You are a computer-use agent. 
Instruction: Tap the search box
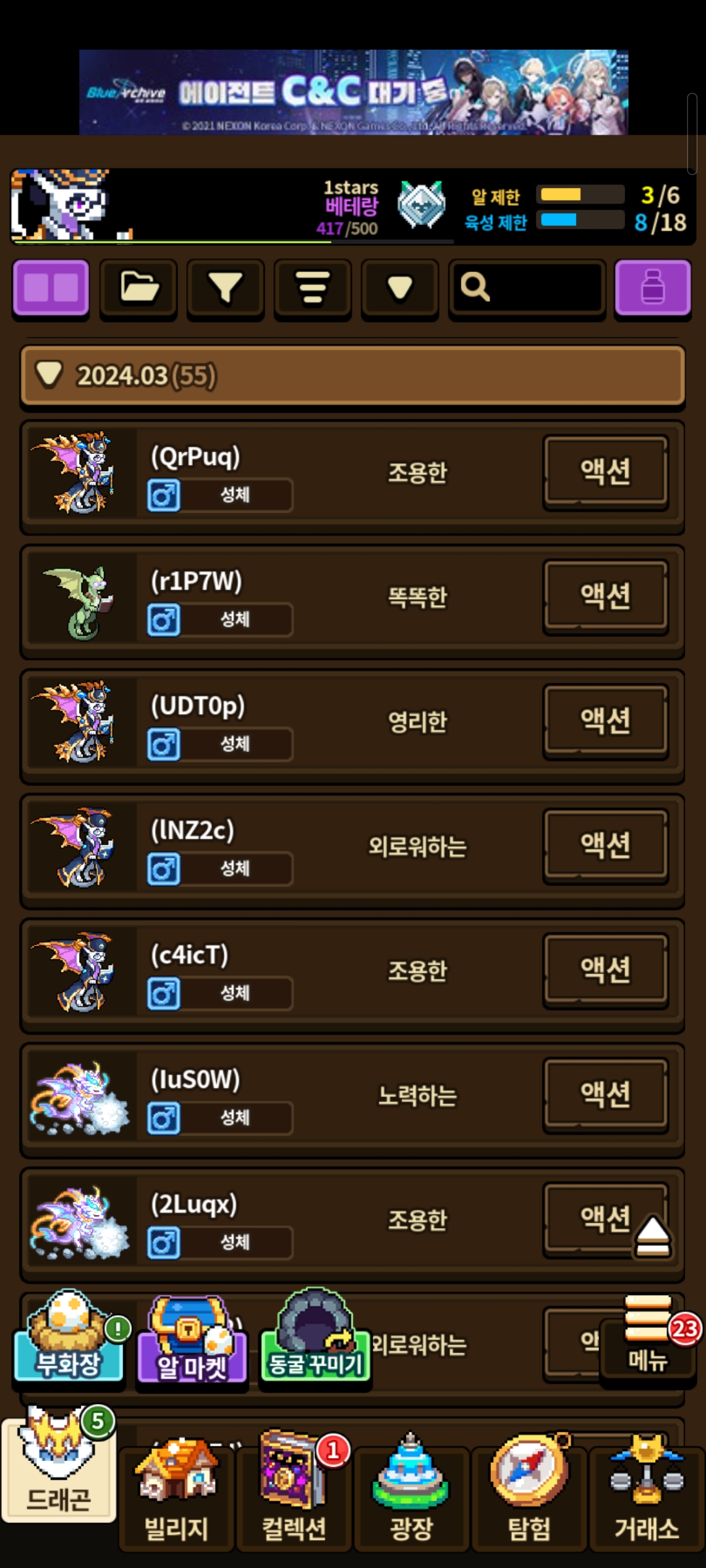[527, 287]
